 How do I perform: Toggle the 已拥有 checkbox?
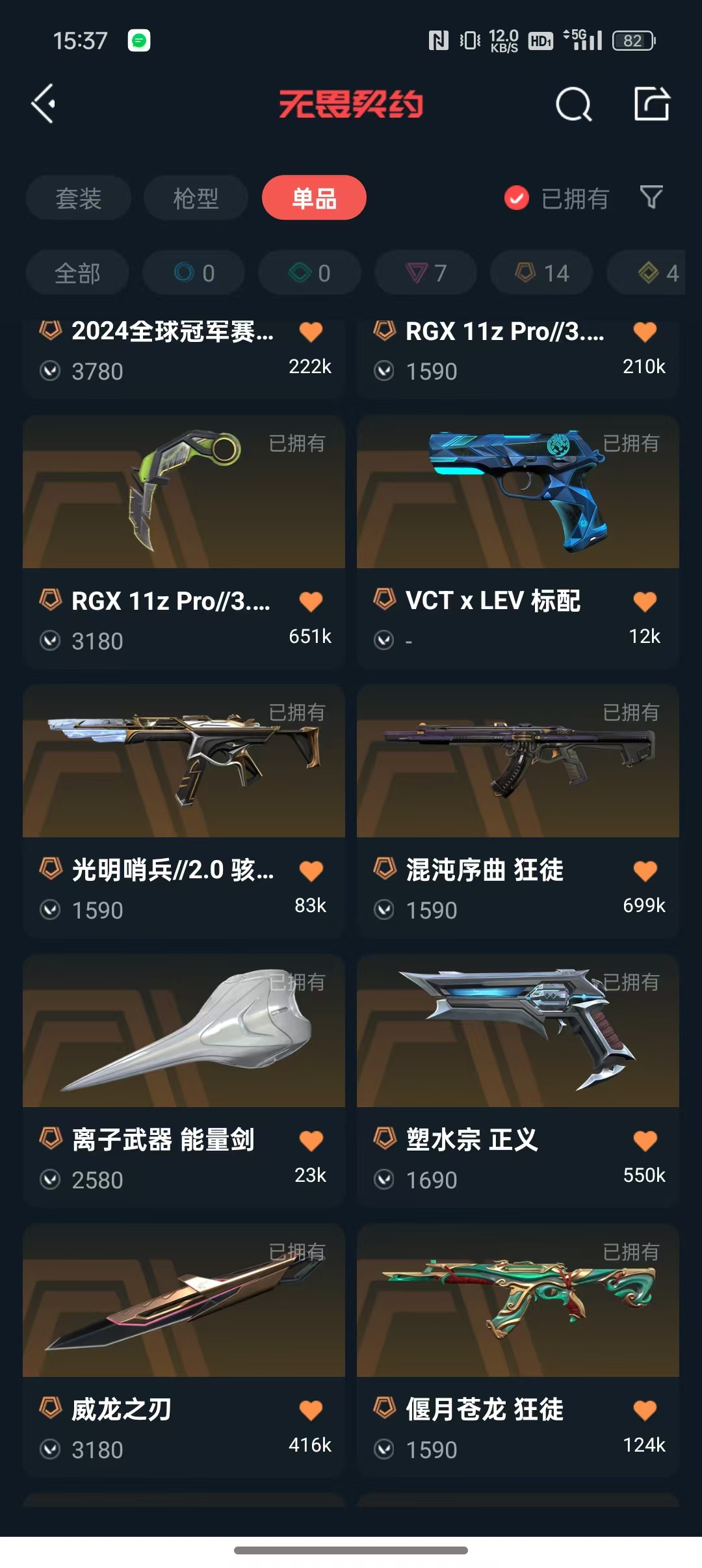(517, 198)
